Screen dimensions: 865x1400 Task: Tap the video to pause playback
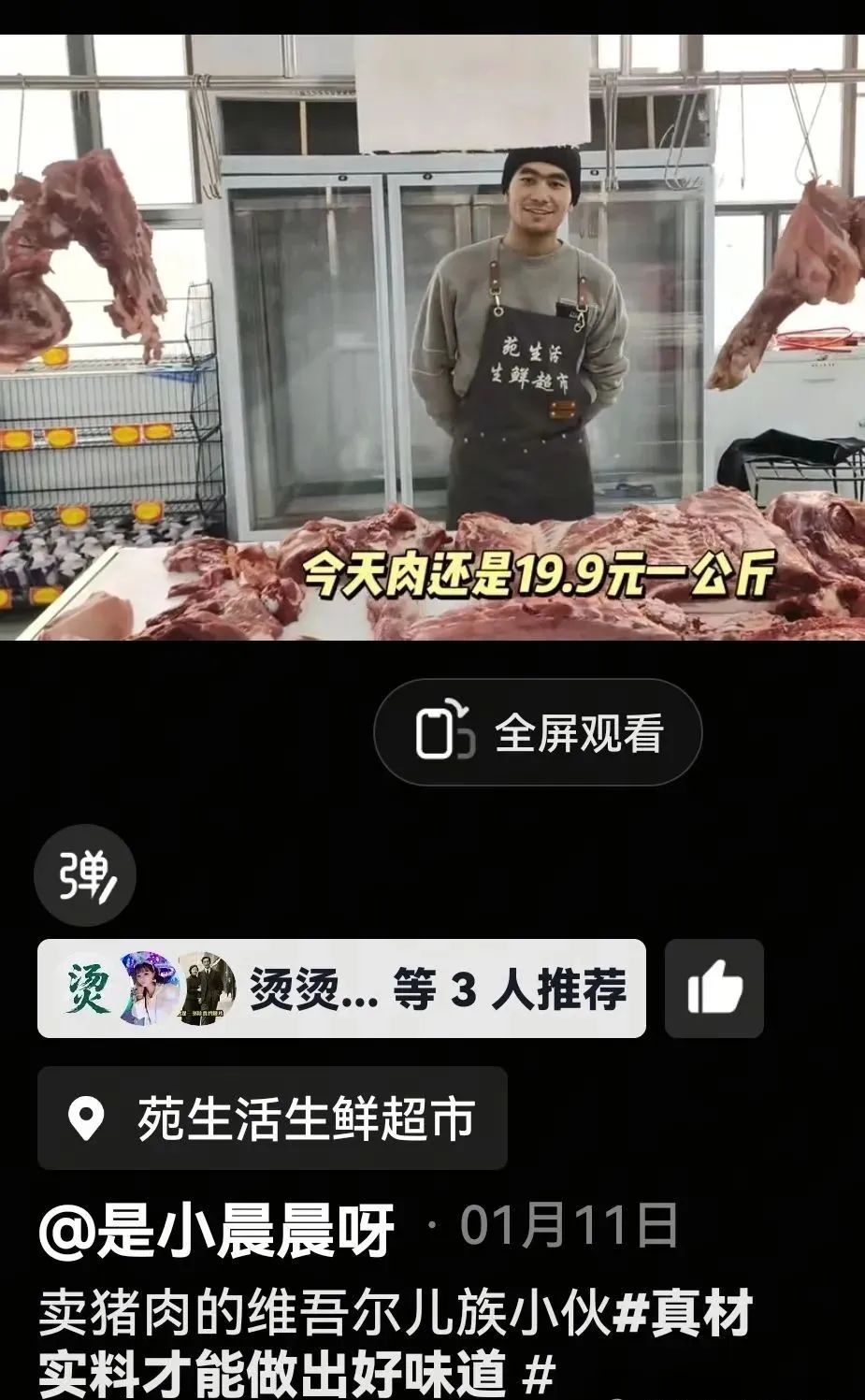pos(432,337)
